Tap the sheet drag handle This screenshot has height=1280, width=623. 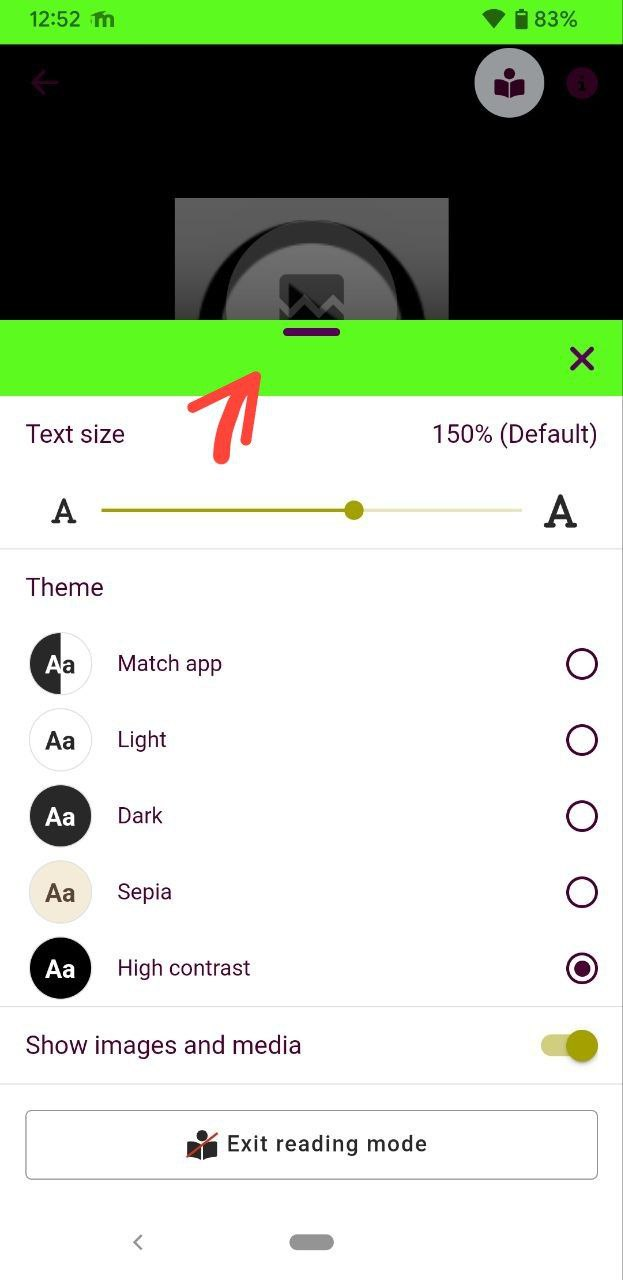[x=311, y=332]
